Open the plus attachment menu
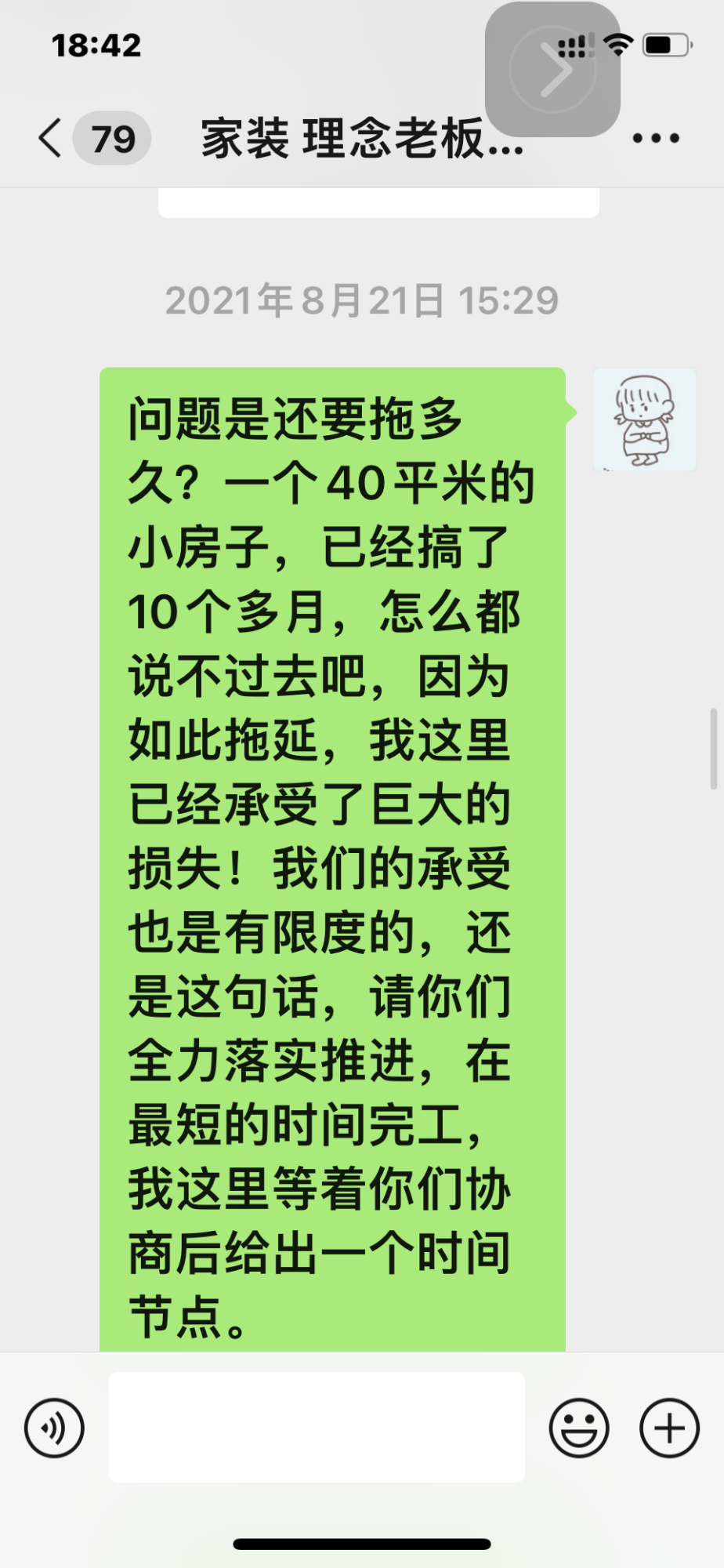Screen dimensions: 724x1568 (x=669, y=1428)
